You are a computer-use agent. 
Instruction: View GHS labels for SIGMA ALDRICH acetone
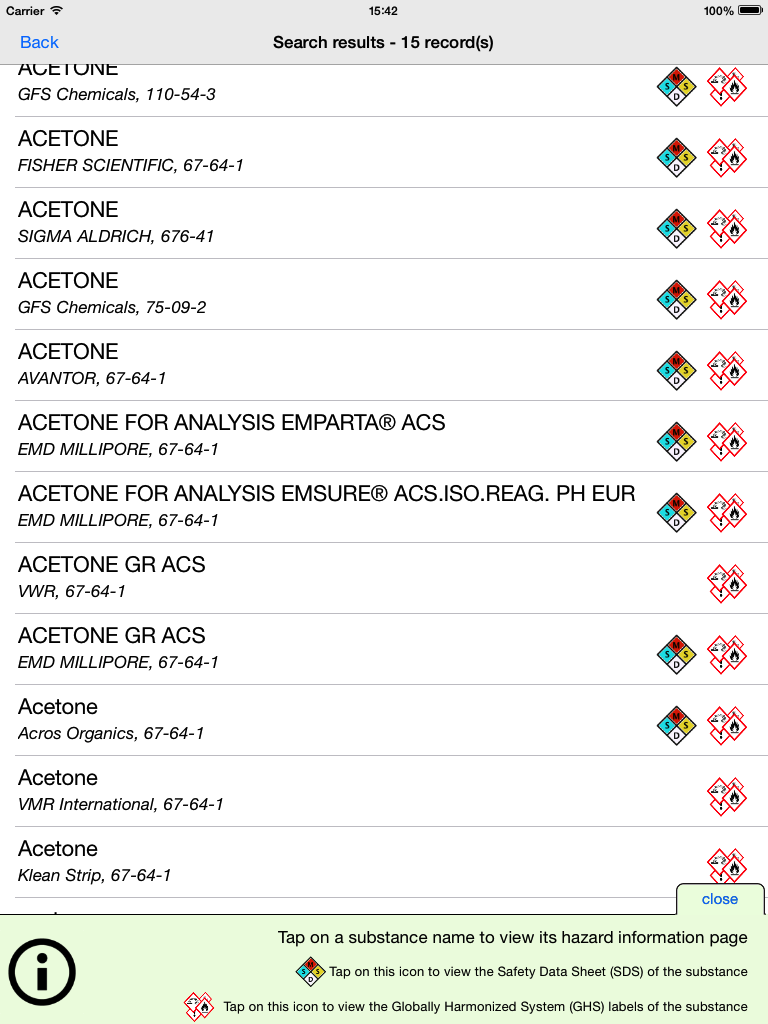click(x=727, y=227)
